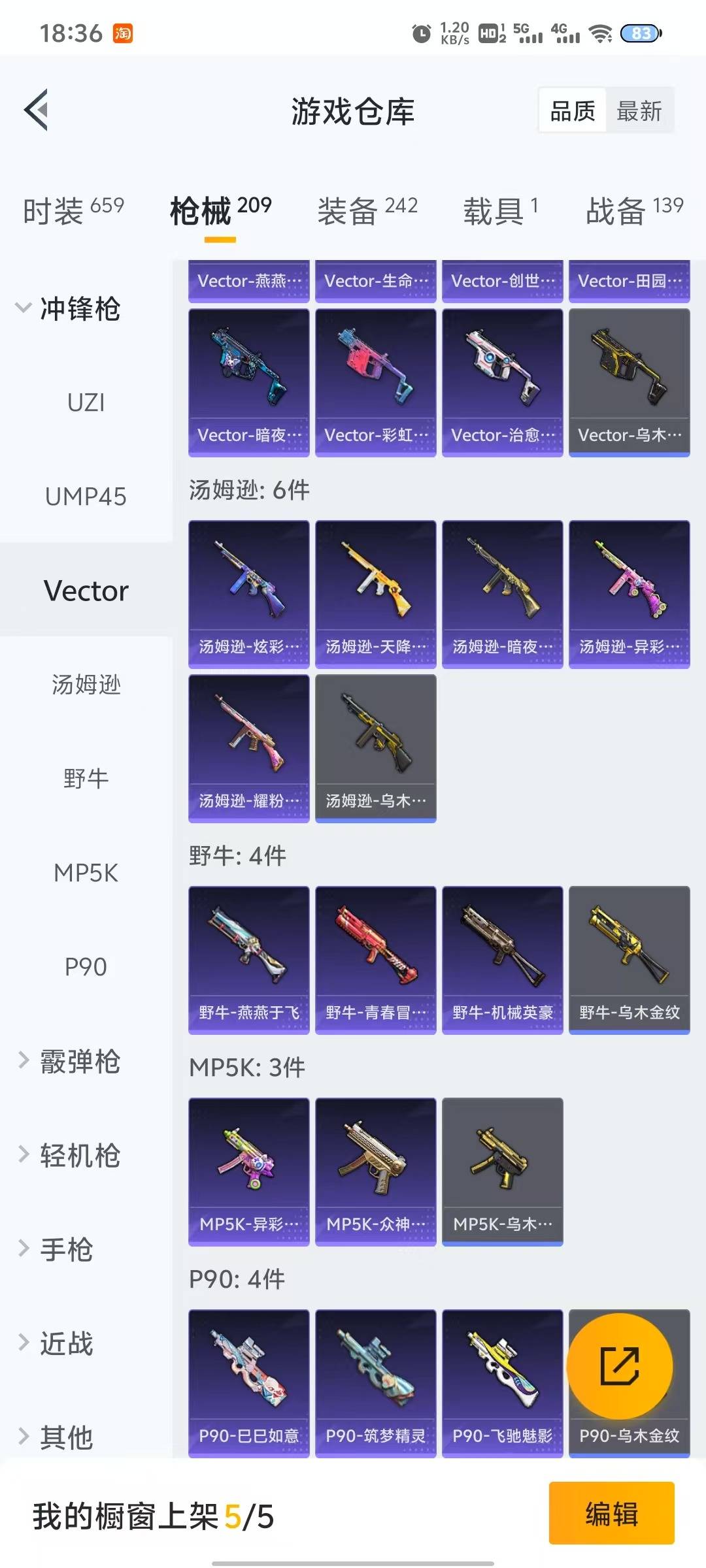Open the 载具 tab
This screenshot has height=1568, width=706.
click(500, 210)
